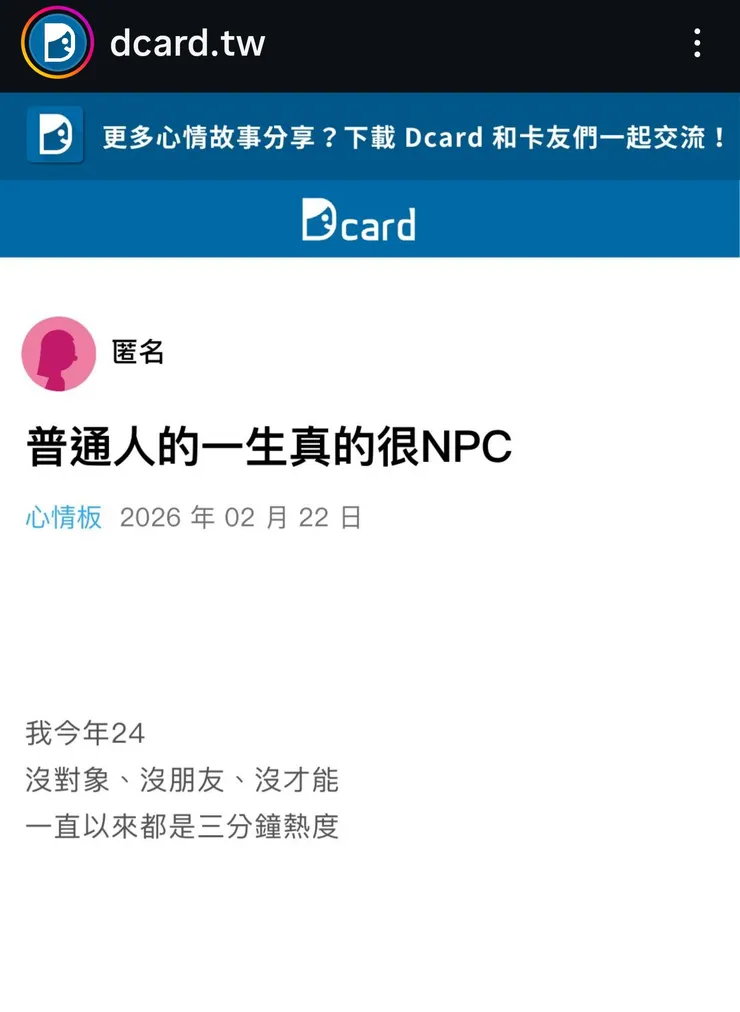Screen dimensions: 740x1012
Task: Open the browser three-dot overflow menu
Action: pyautogui.click(x=697, y=43)
